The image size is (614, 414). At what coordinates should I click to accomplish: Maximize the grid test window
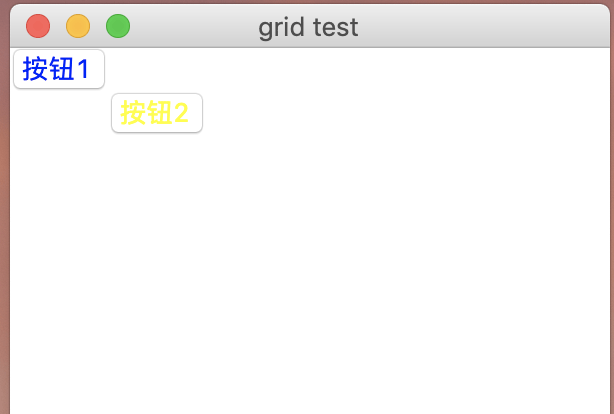[118, 26]
